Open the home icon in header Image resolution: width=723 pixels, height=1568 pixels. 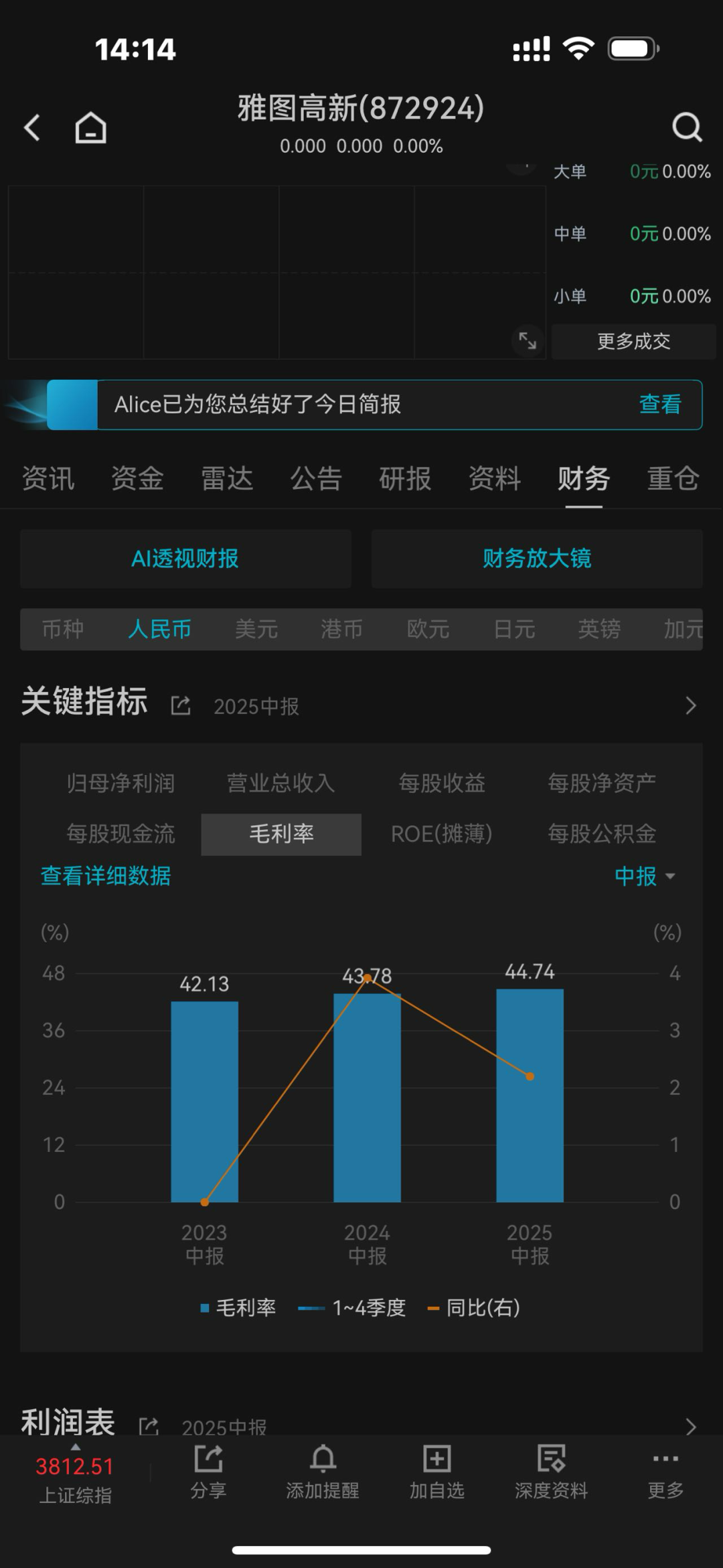[90, 127]
